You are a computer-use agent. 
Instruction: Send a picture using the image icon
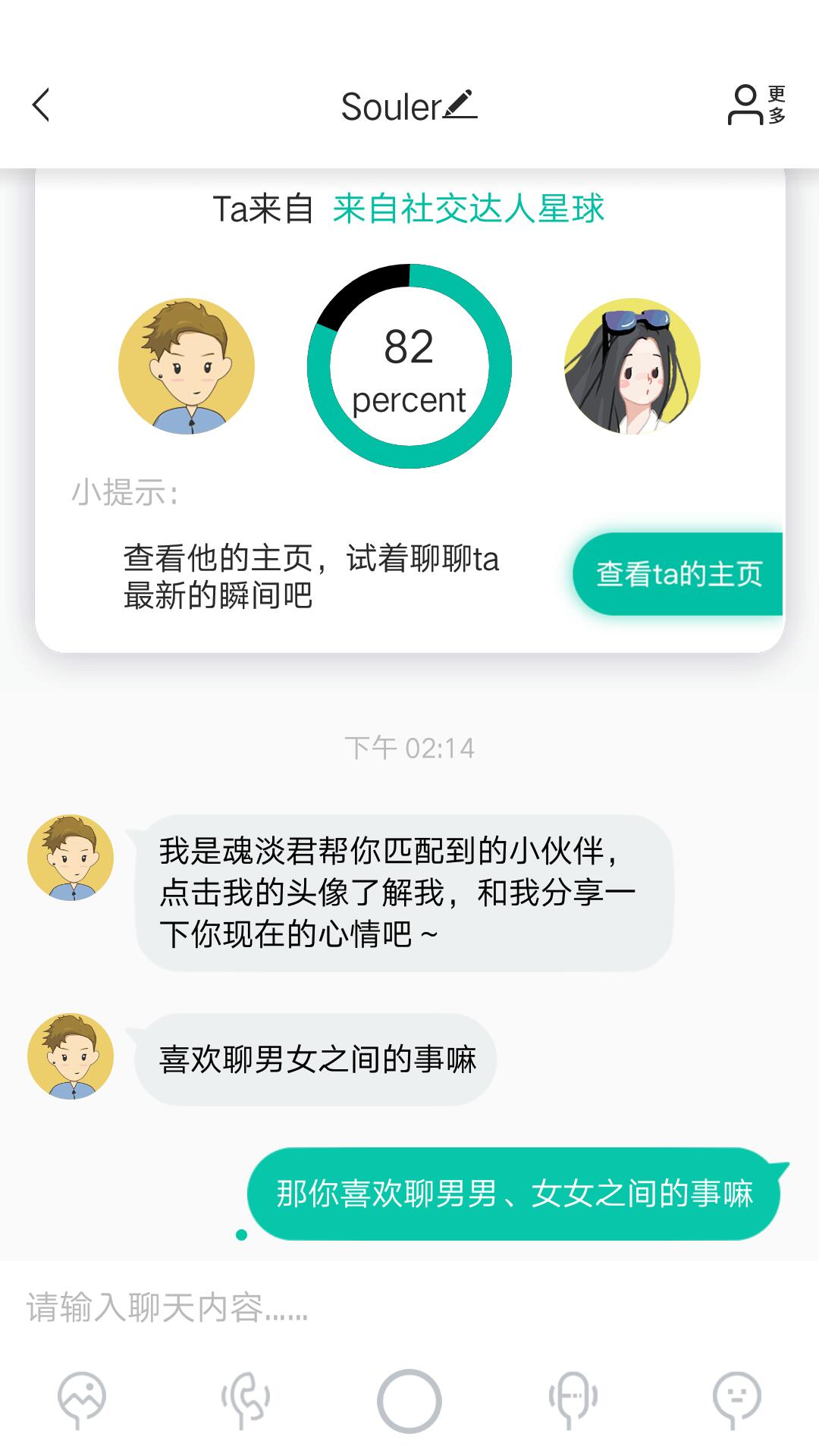coord(82,1399)
